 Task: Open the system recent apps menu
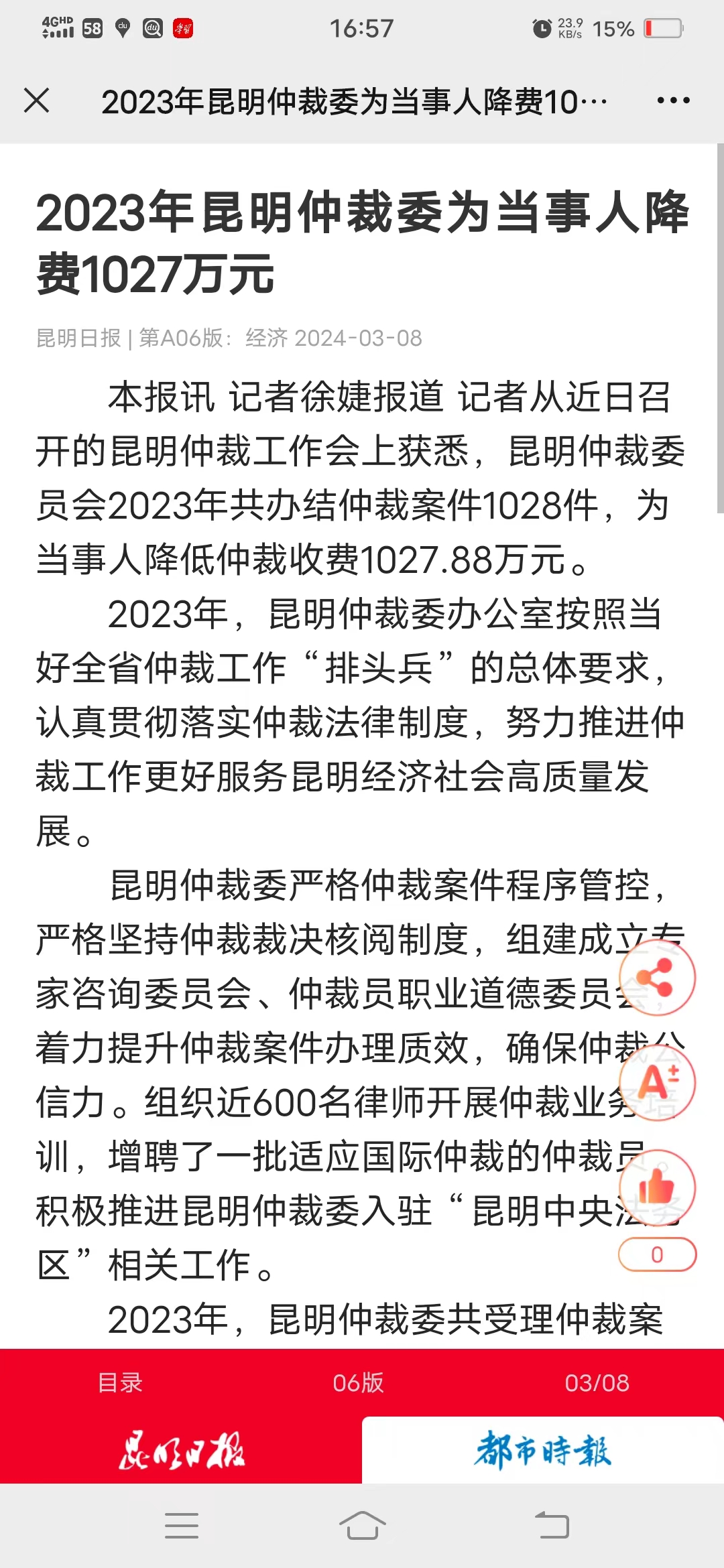(182, 1526)
